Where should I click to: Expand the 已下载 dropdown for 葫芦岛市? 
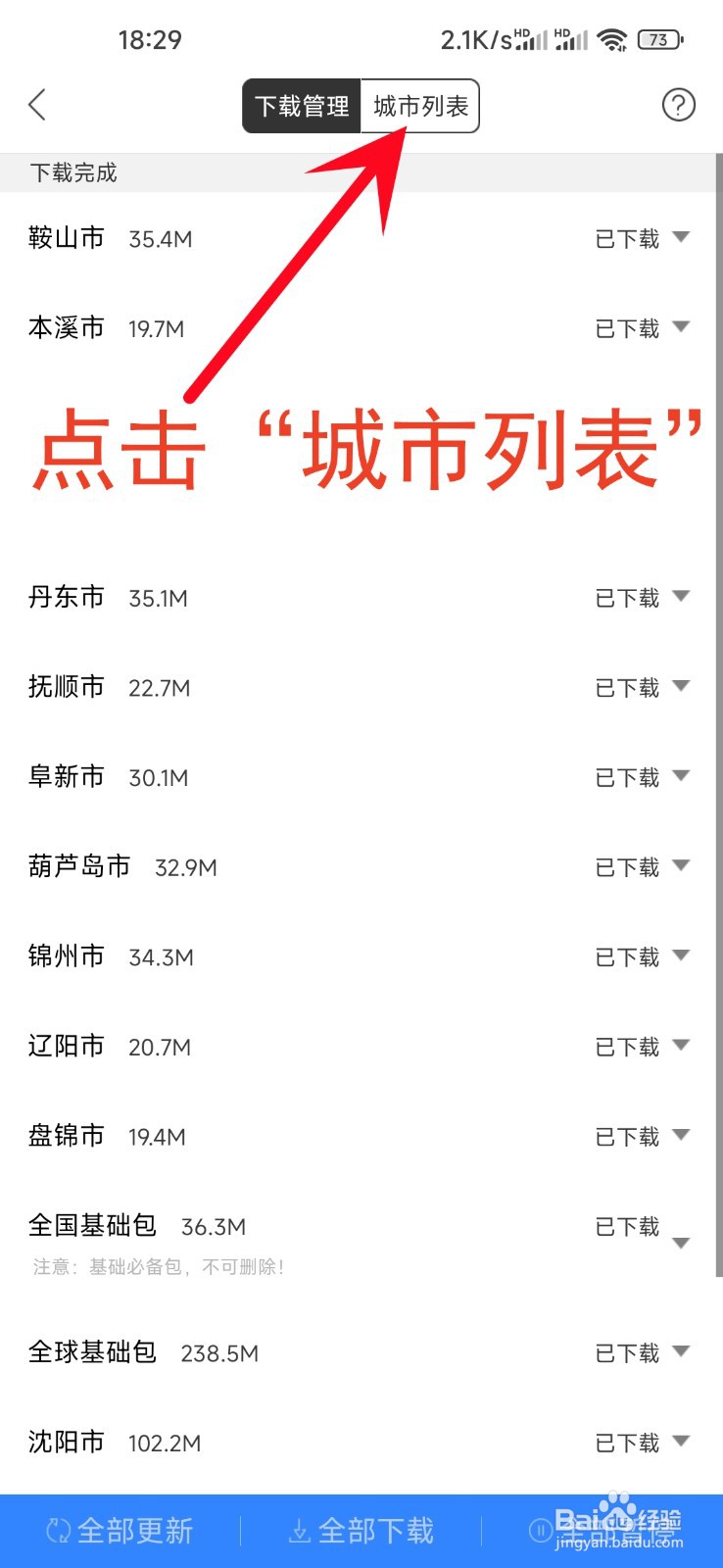pos(643,867)
